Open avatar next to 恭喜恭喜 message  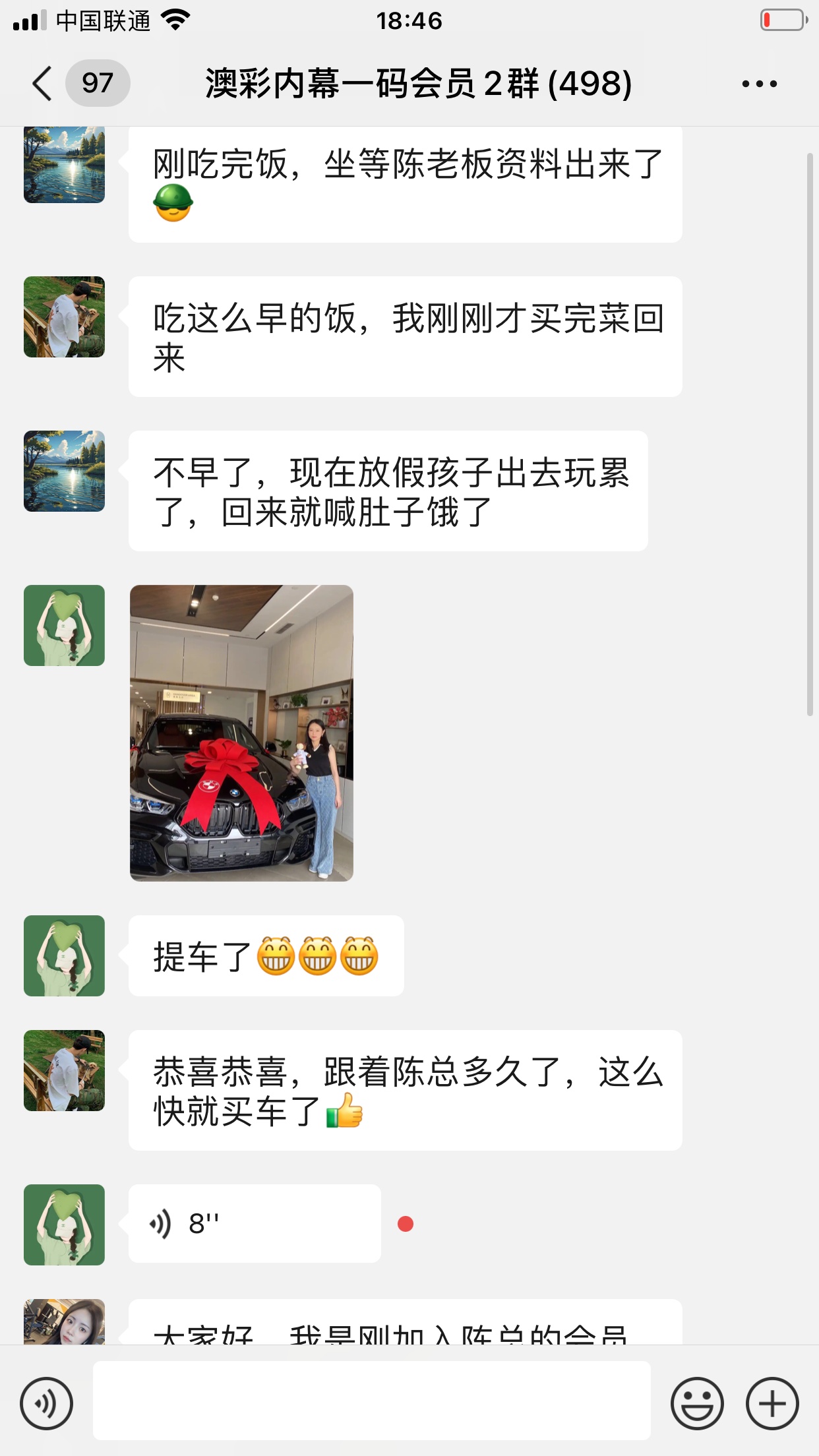coord(64,1070)
